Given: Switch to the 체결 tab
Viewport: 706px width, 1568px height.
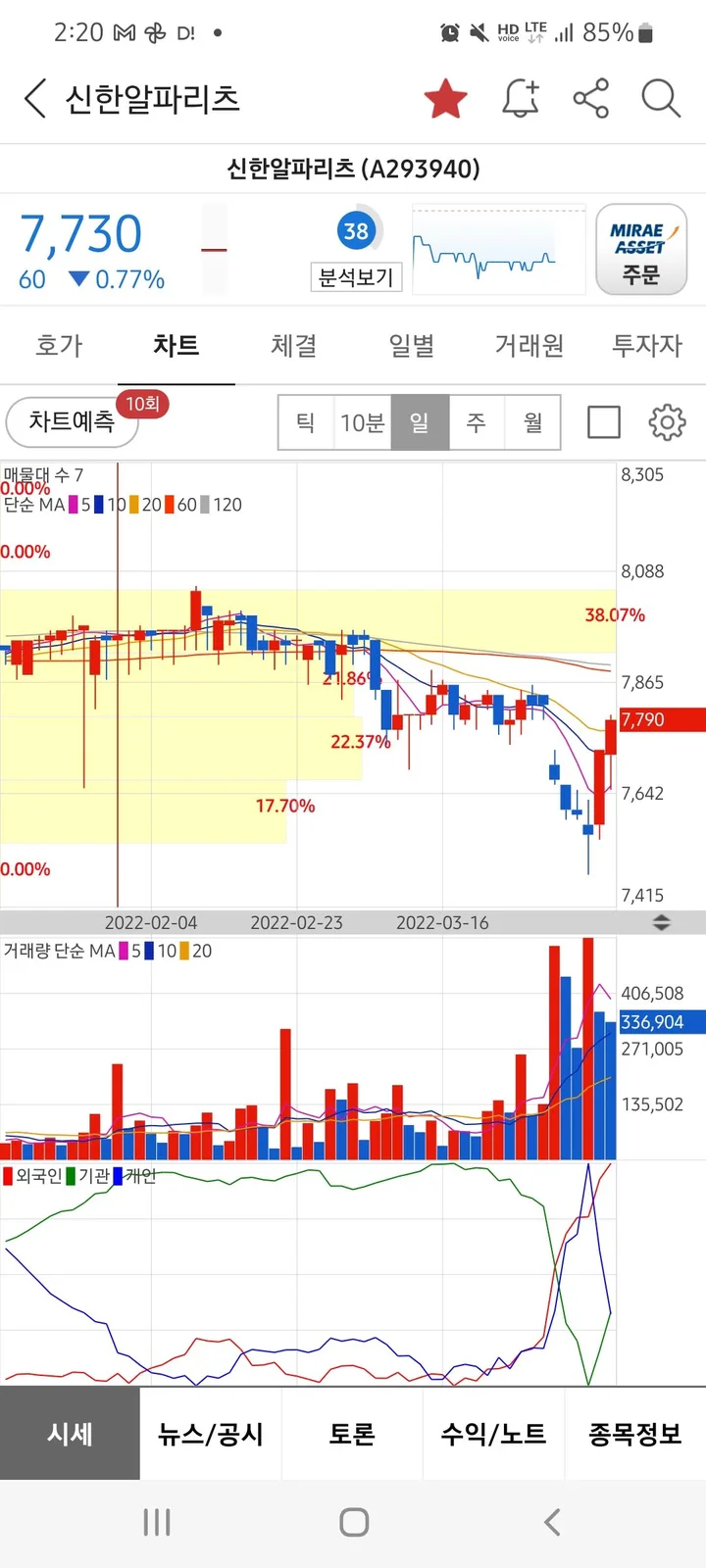Looking at the screenshot, I should pos(294,345).
